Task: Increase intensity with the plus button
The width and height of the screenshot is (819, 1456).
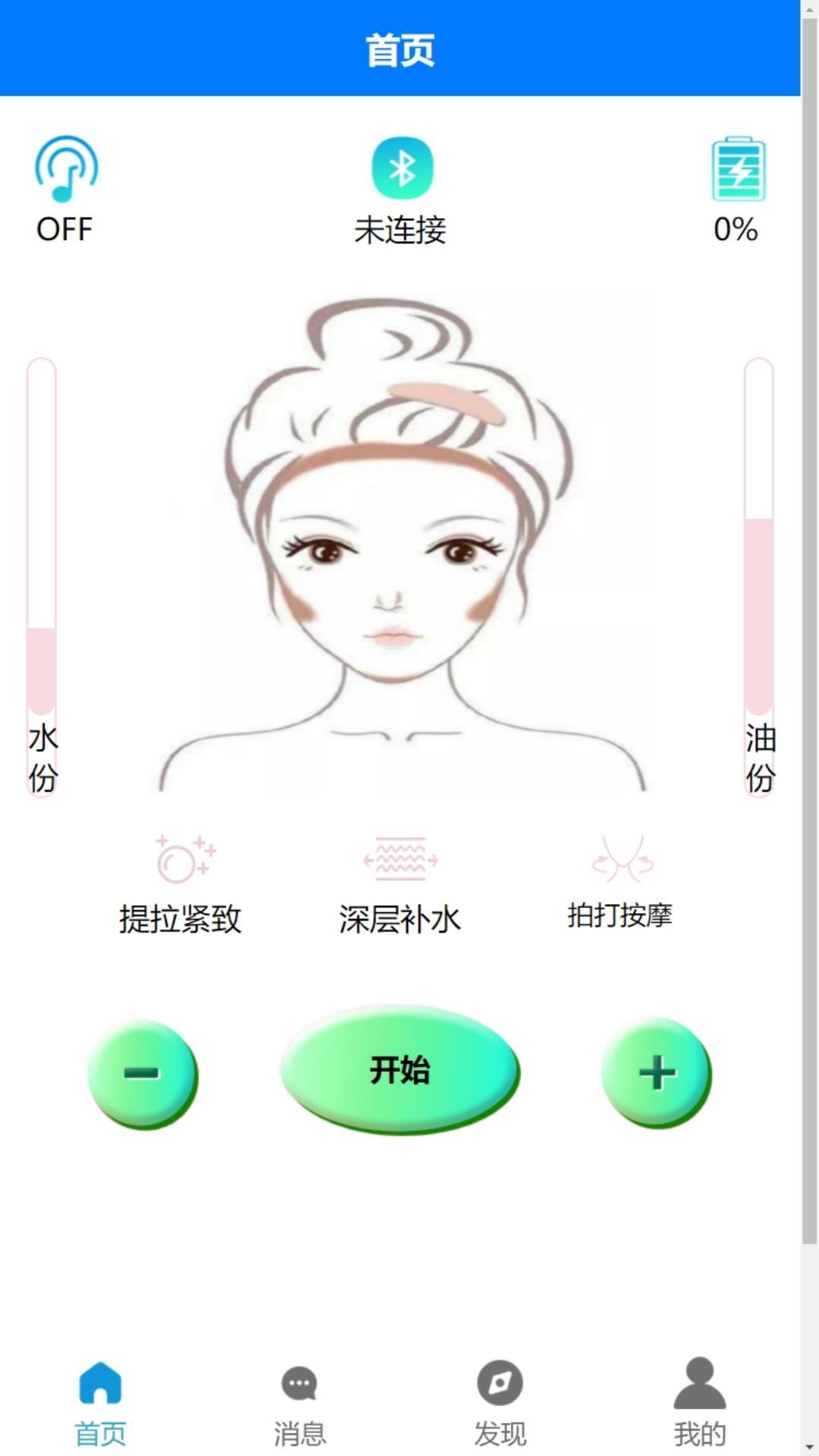Action: point(656,1072)
